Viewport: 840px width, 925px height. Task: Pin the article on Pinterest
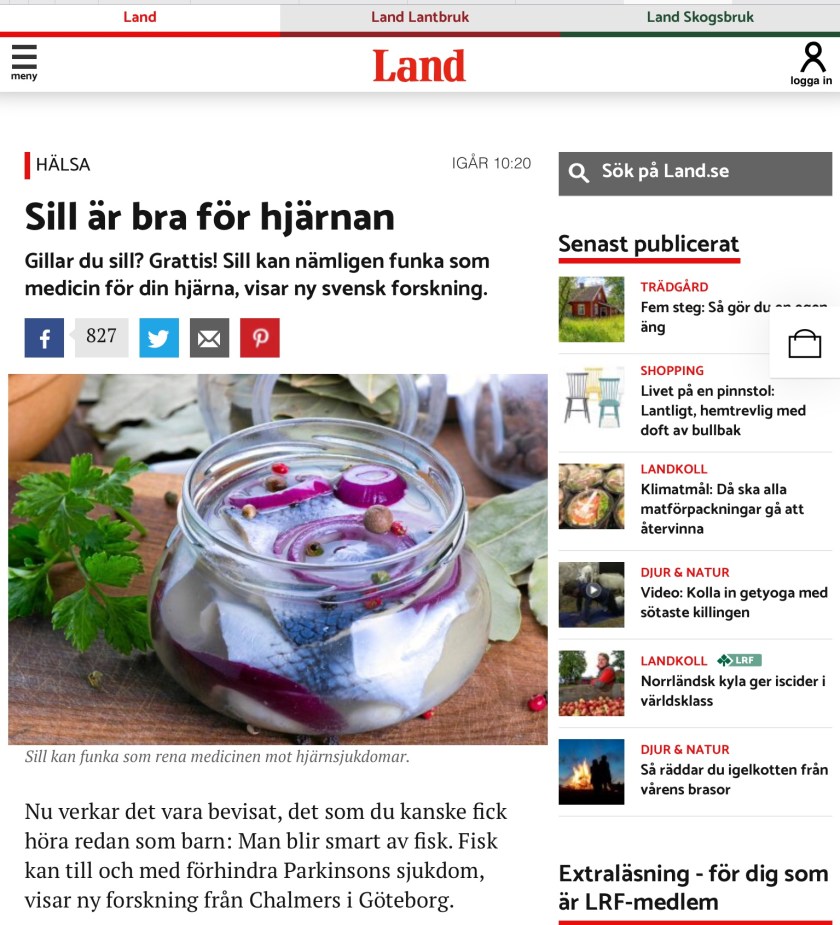click(x=260, y=338)
